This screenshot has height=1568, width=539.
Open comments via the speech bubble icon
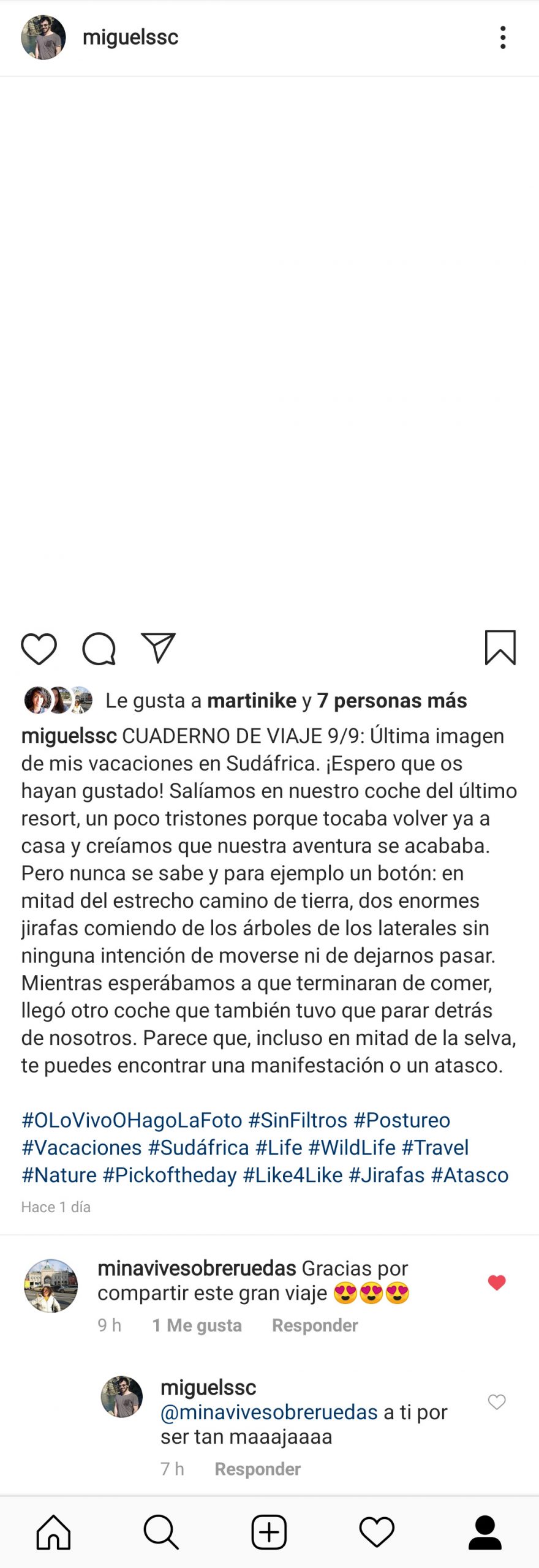tap(99, 648)
